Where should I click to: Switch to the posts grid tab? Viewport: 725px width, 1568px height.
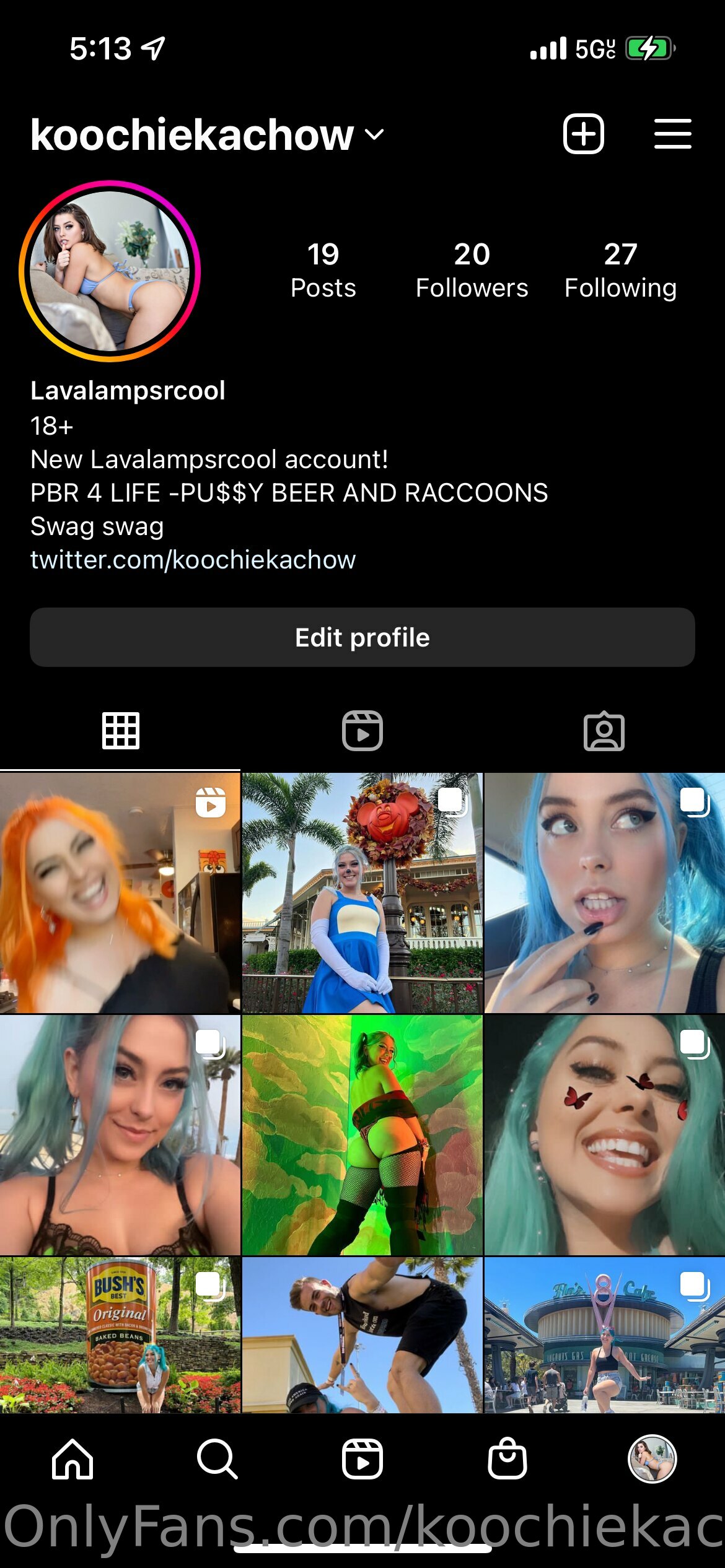coord(120,731)
